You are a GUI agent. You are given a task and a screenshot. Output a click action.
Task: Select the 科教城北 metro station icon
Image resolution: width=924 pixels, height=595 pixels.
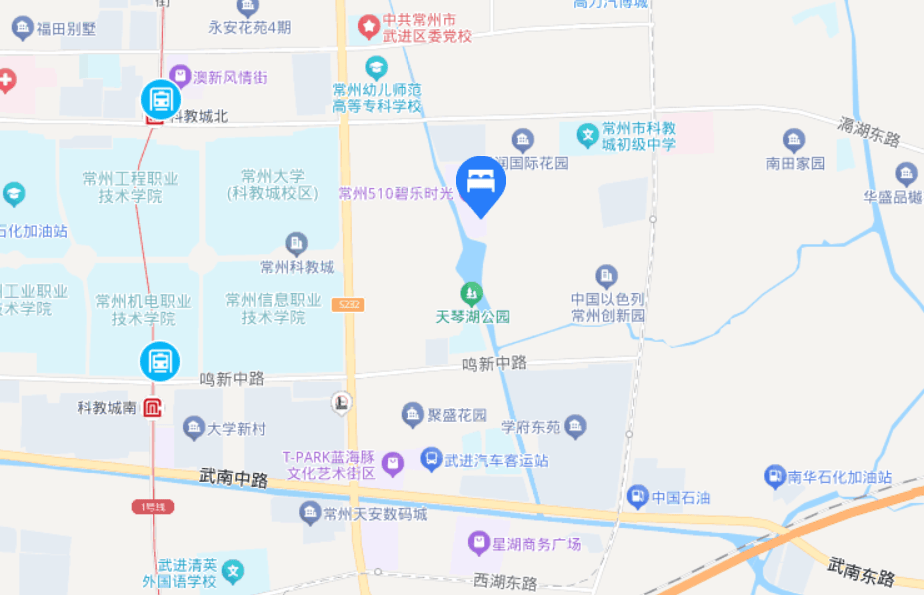[160, 99]
